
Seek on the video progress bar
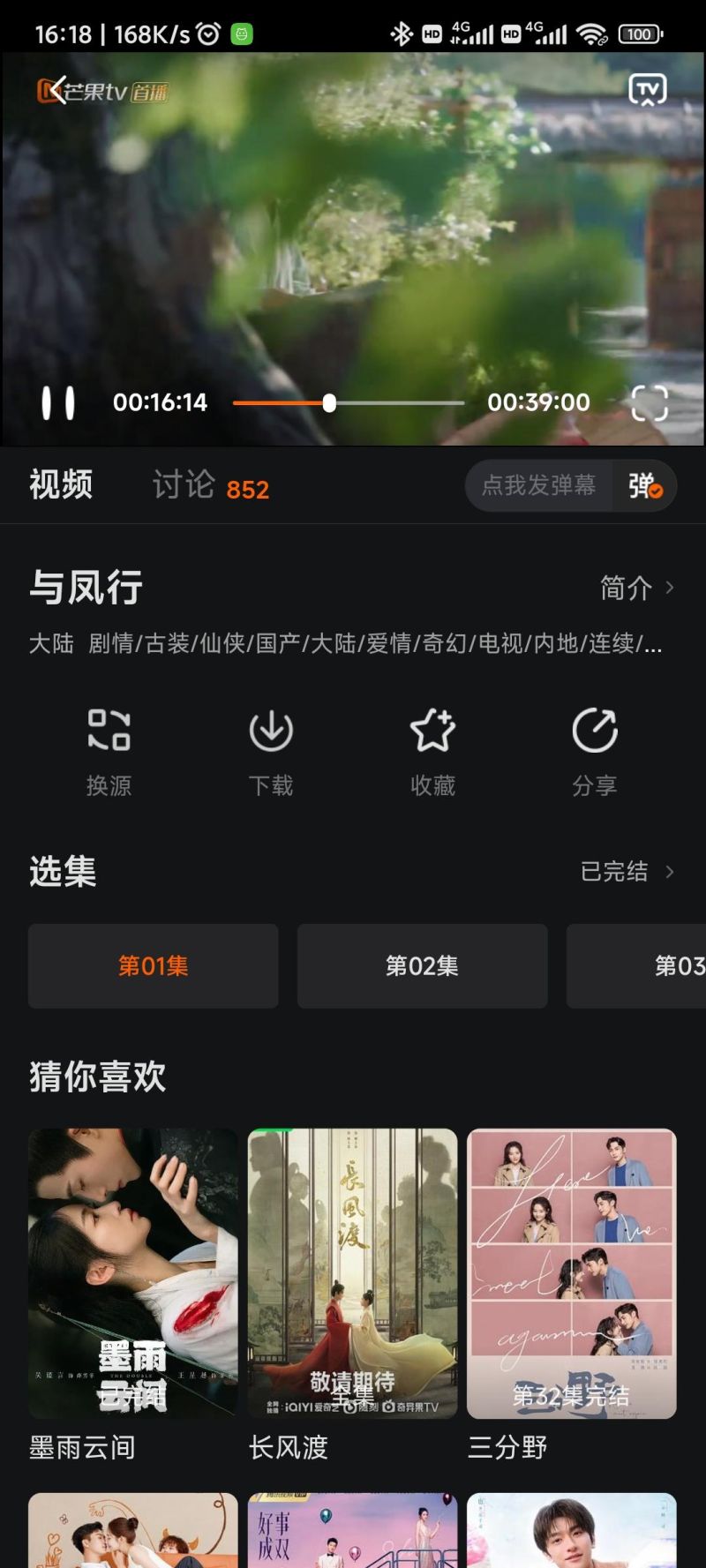tap(349, 403)
